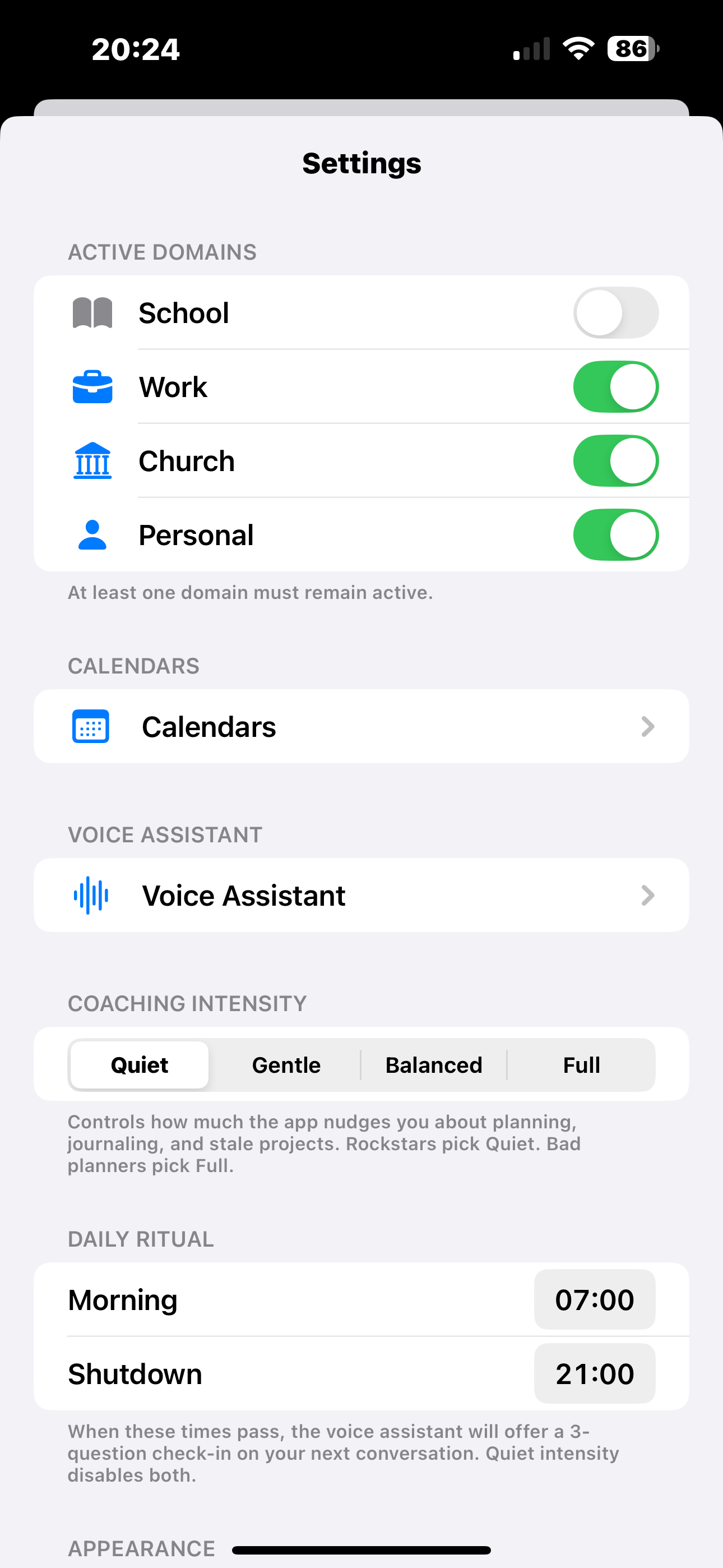This screenshot has width=723, height=1568.
Task: Click the Church building icon
Action: point(92,461)
